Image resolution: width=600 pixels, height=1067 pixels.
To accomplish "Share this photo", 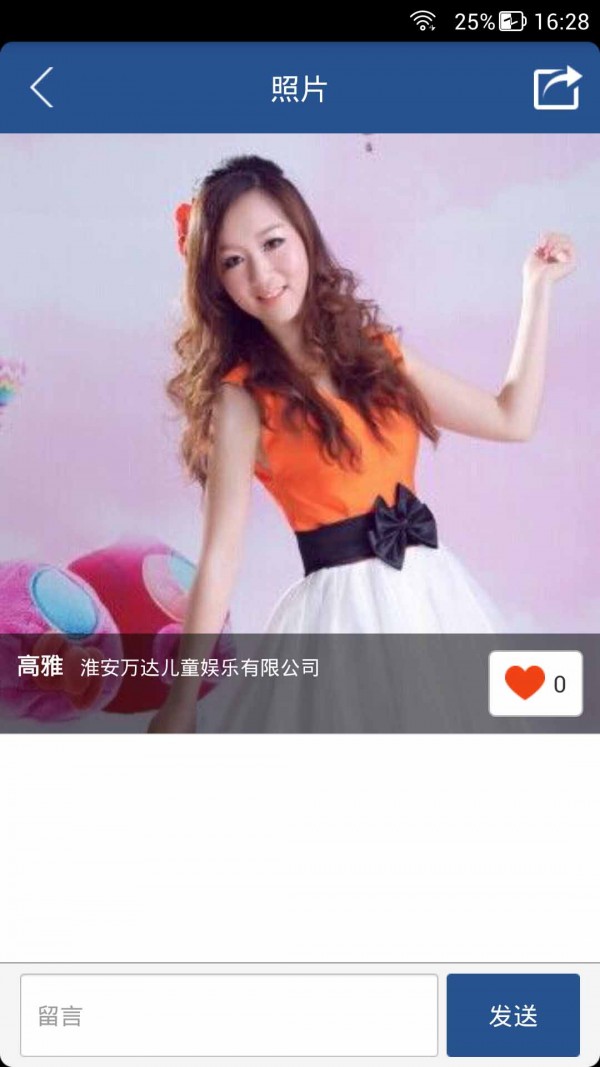I will [556, 88].
